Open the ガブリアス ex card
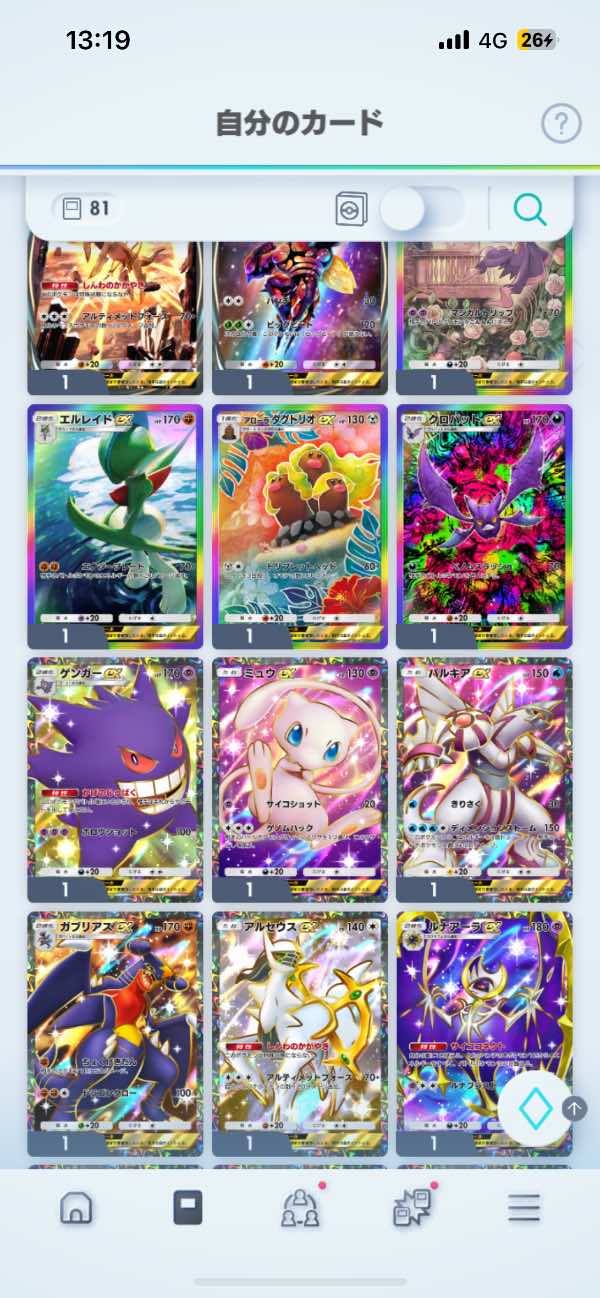Image resolution: width=600 pixels, height=1298 pixels. (115, 1032)
